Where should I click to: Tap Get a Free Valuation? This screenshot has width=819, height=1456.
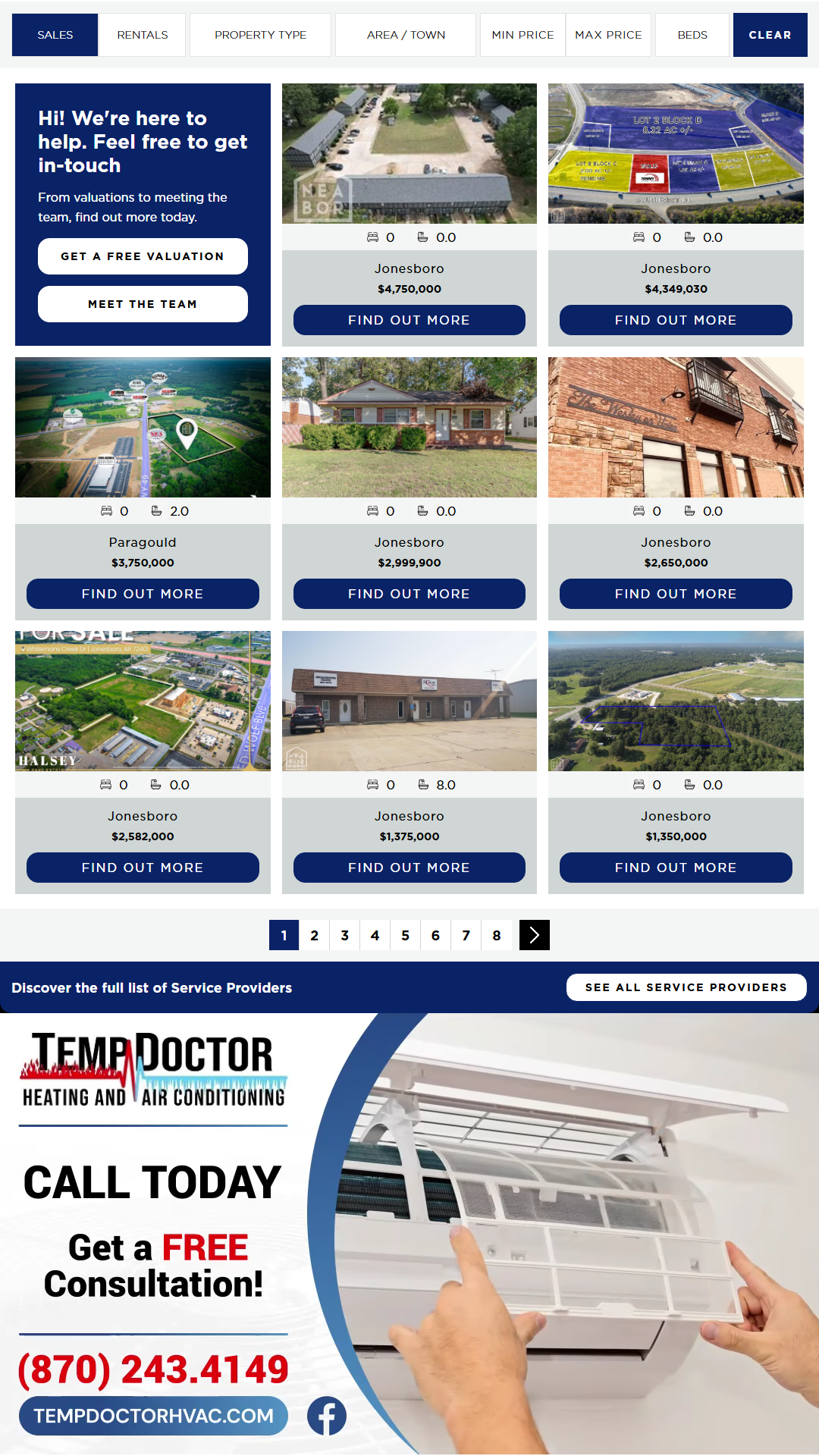pos(143,256)
